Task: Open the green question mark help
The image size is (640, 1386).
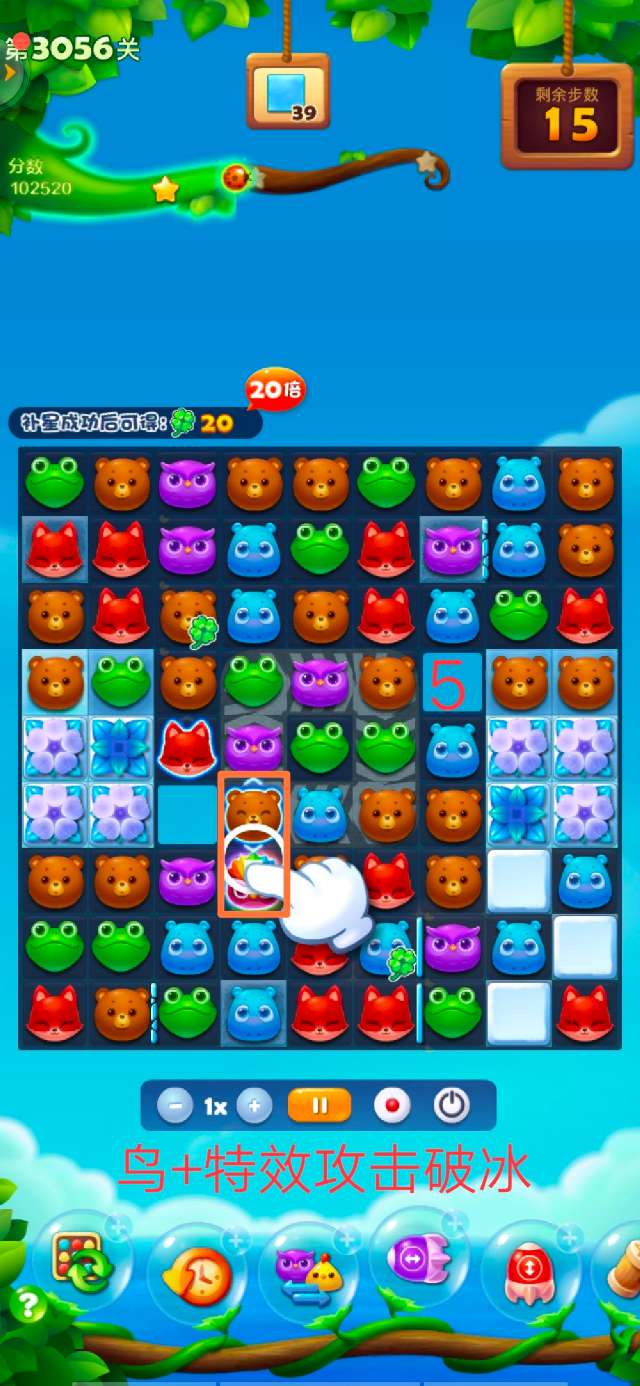Action: [x=27, y=1304]
